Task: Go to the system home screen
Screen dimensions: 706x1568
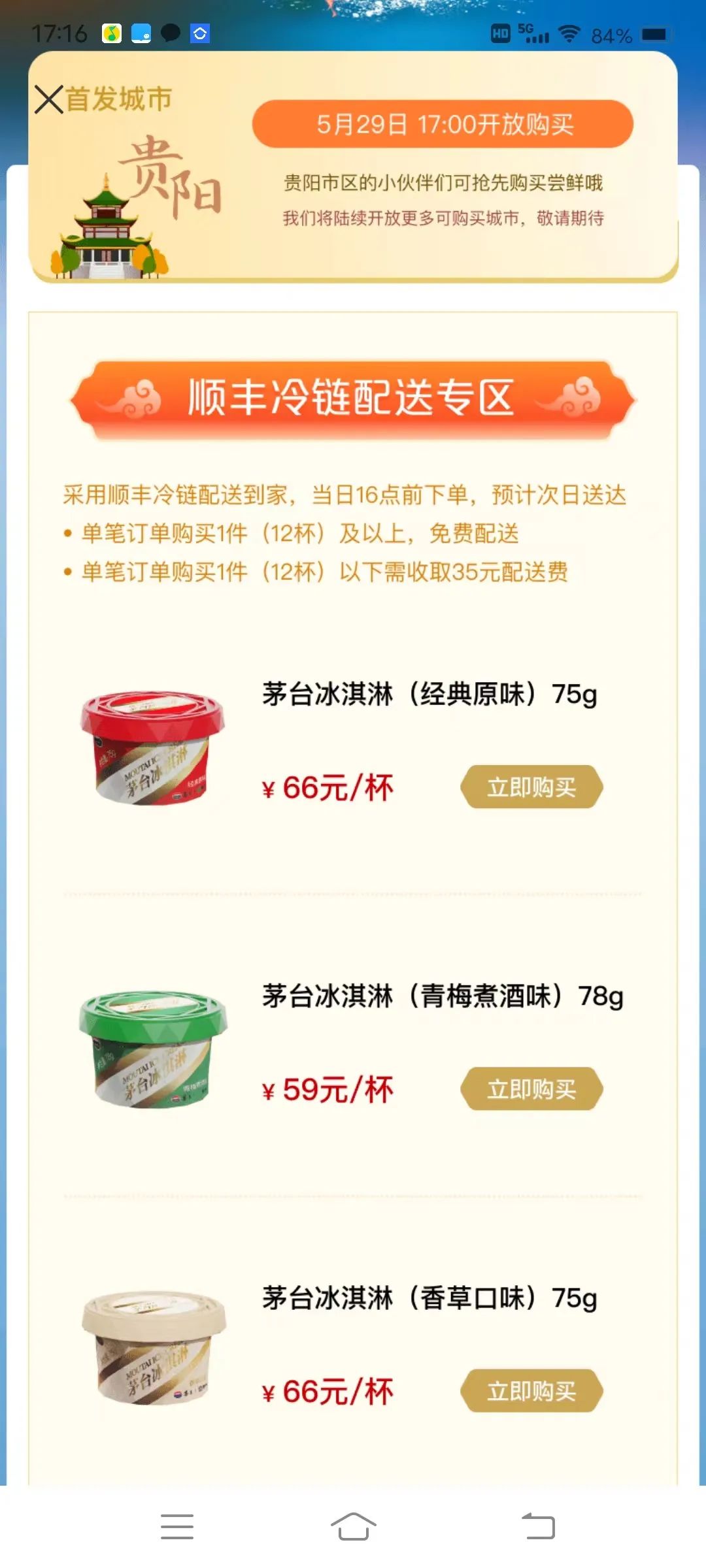Action: tap(353, 1527)
